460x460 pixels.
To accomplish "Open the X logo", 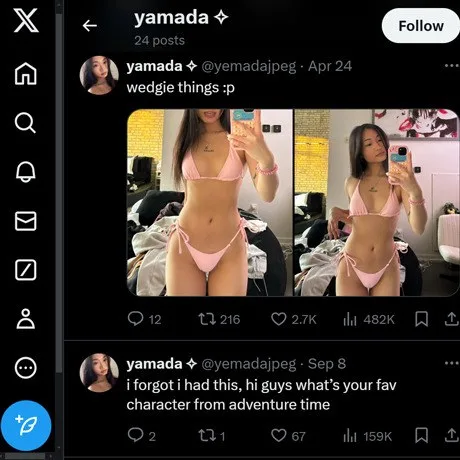I will tap(26, 21).
